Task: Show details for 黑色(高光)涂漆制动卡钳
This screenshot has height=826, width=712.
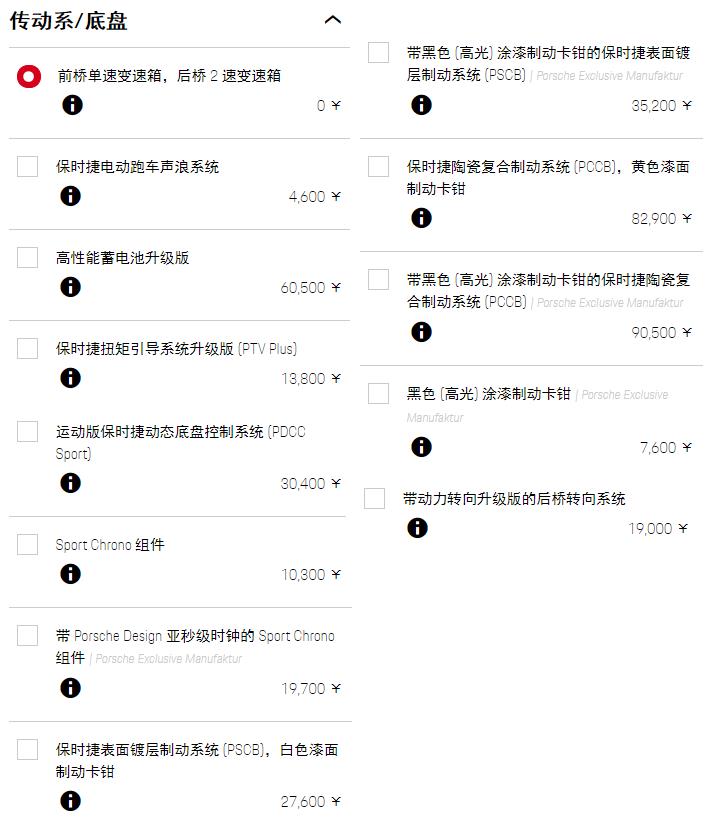Action: 421,447
